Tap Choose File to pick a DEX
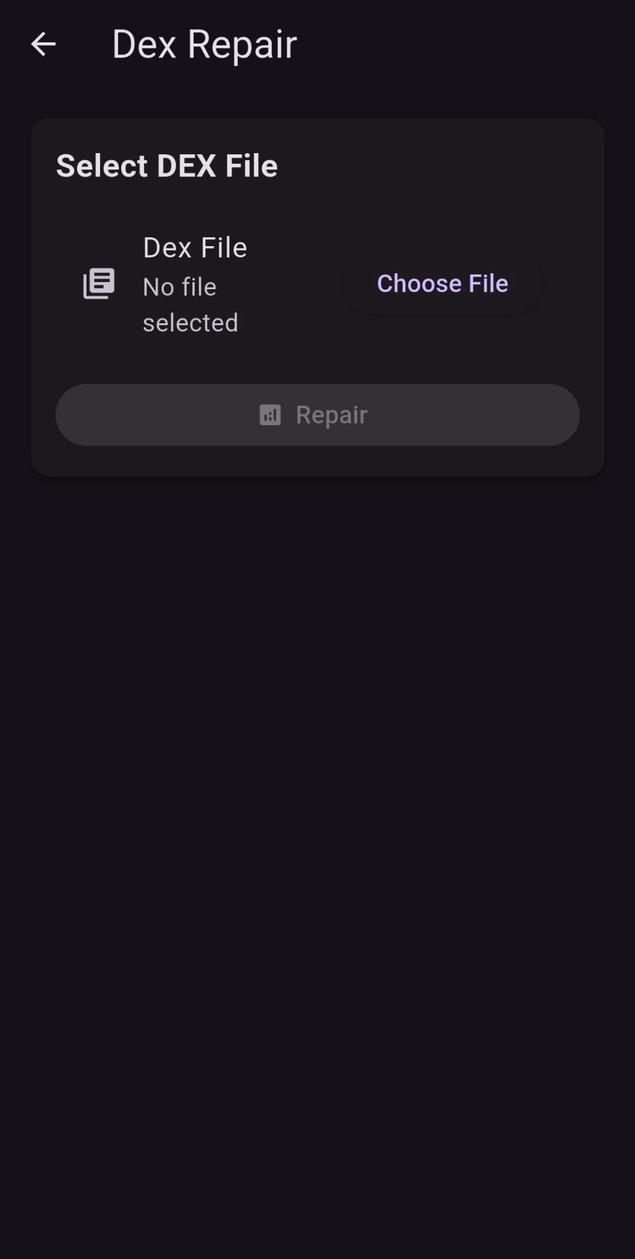Viewport: 635px width, 1259px height. click(x=442, y=284)
